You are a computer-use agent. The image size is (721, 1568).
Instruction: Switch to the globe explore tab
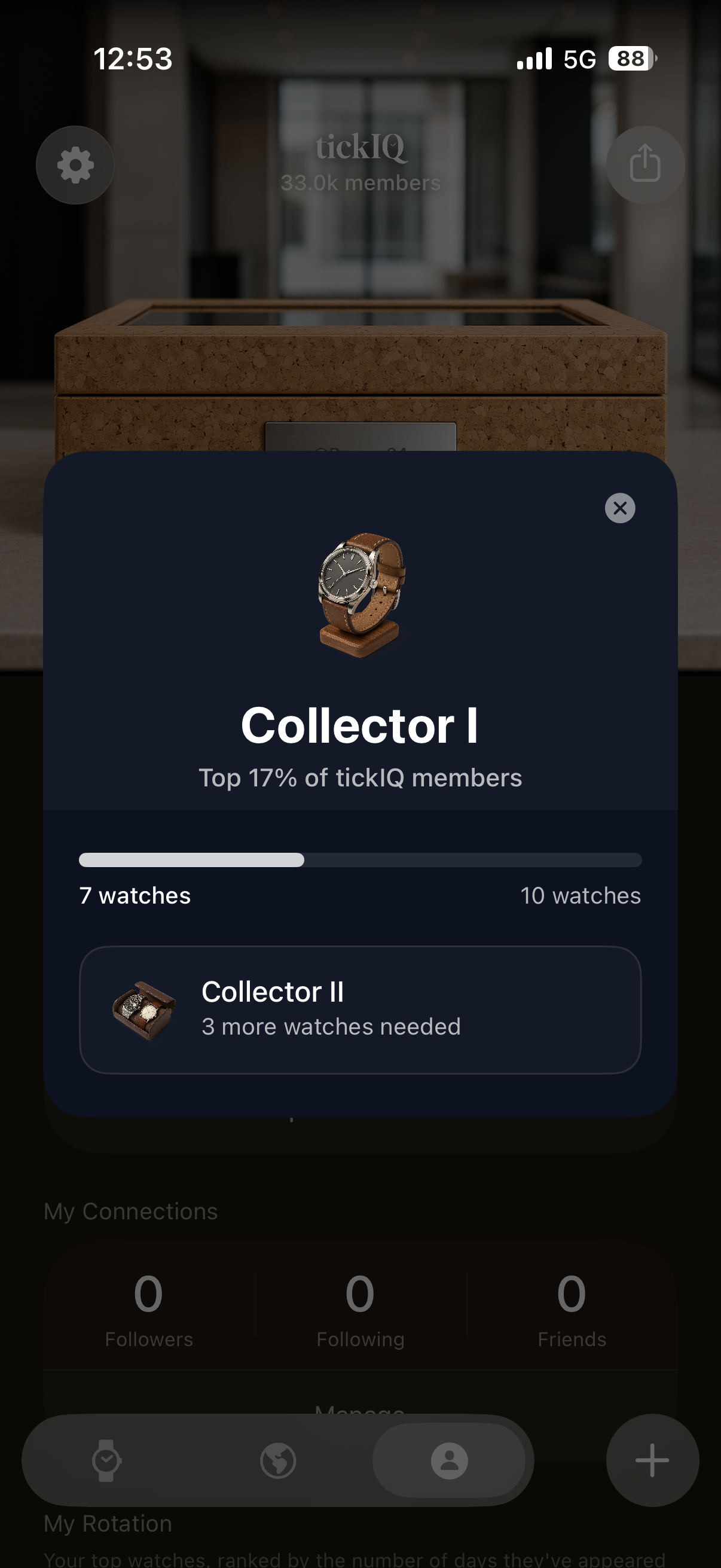pos(278,1460)
